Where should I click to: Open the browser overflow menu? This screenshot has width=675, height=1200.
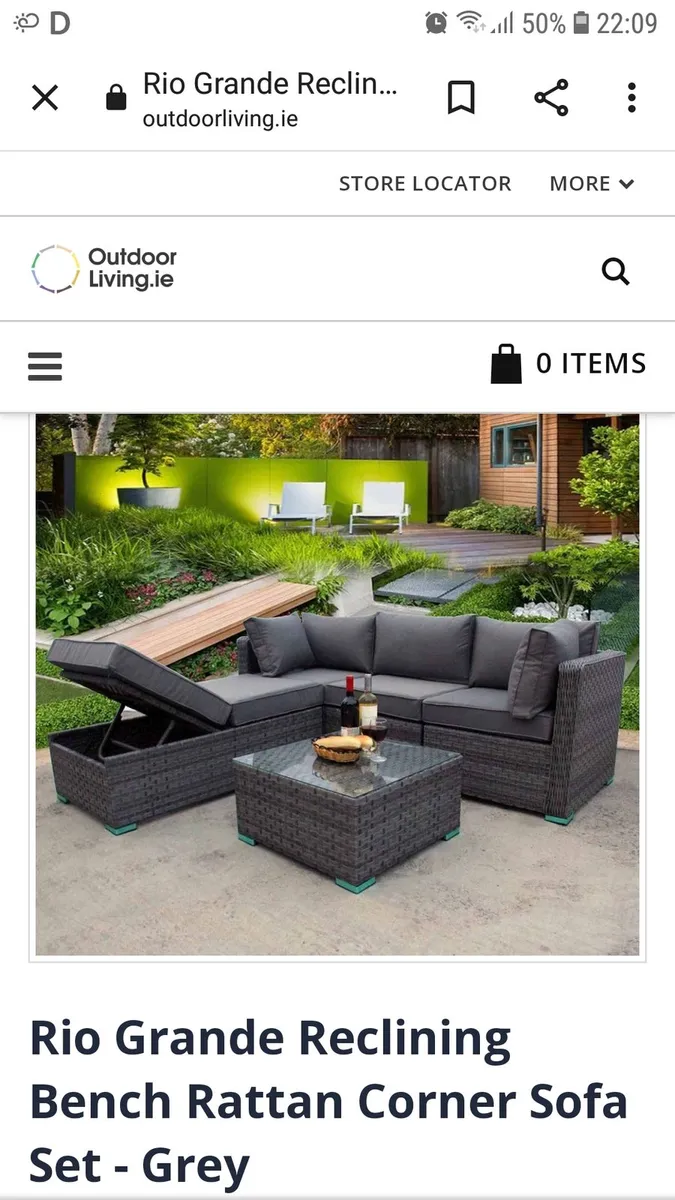[x=631, y=98]
